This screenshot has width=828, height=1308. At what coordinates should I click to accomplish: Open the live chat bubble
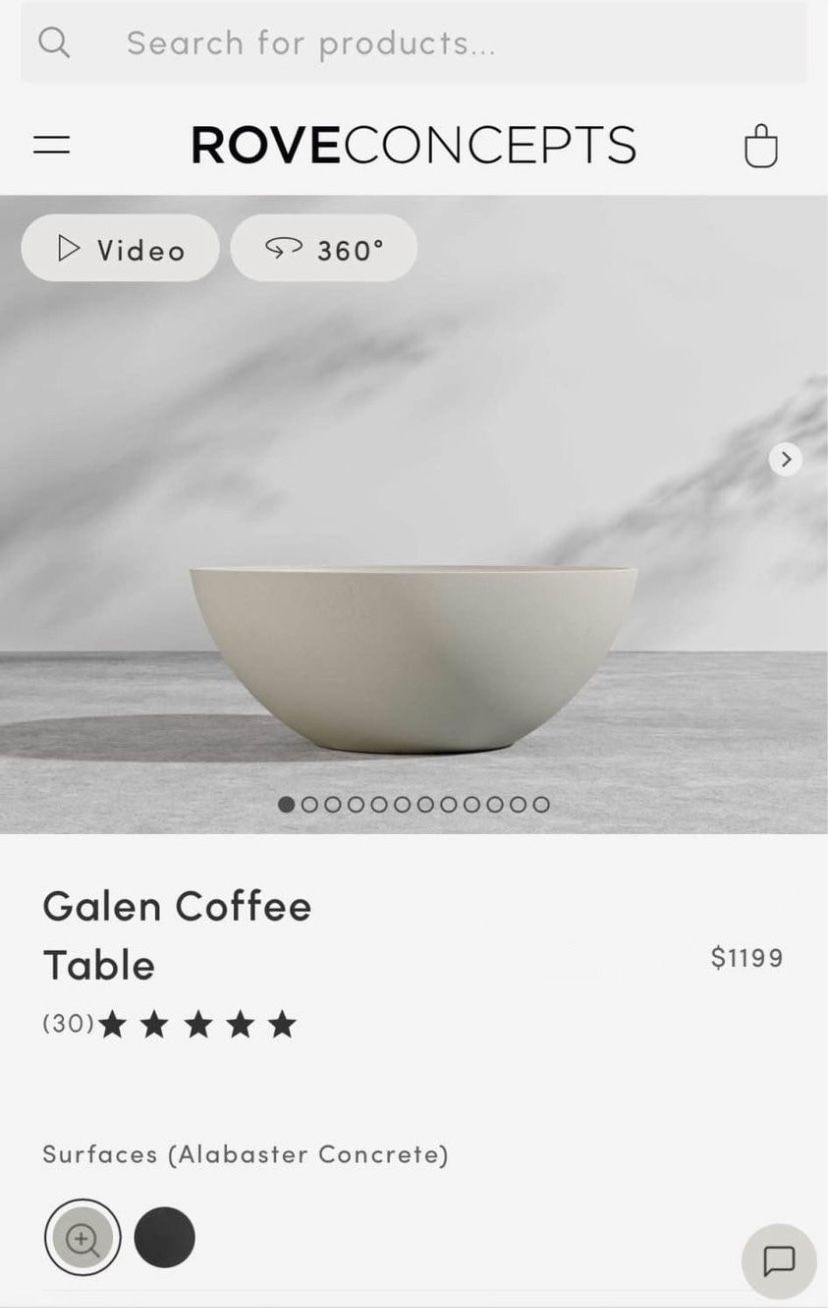[x=779, y=1260]
